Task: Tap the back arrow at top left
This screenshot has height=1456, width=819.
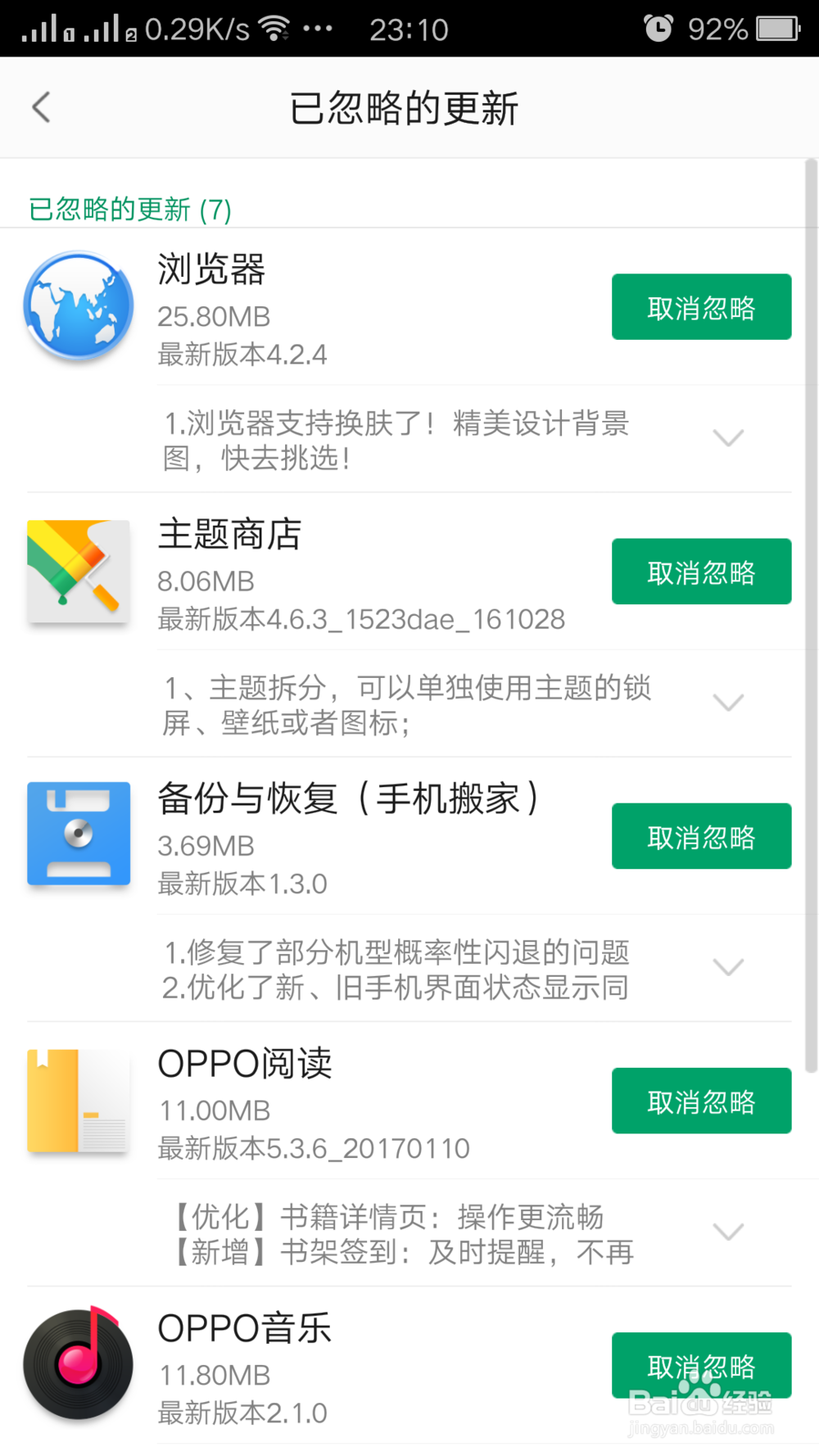Action: [41, 106]
